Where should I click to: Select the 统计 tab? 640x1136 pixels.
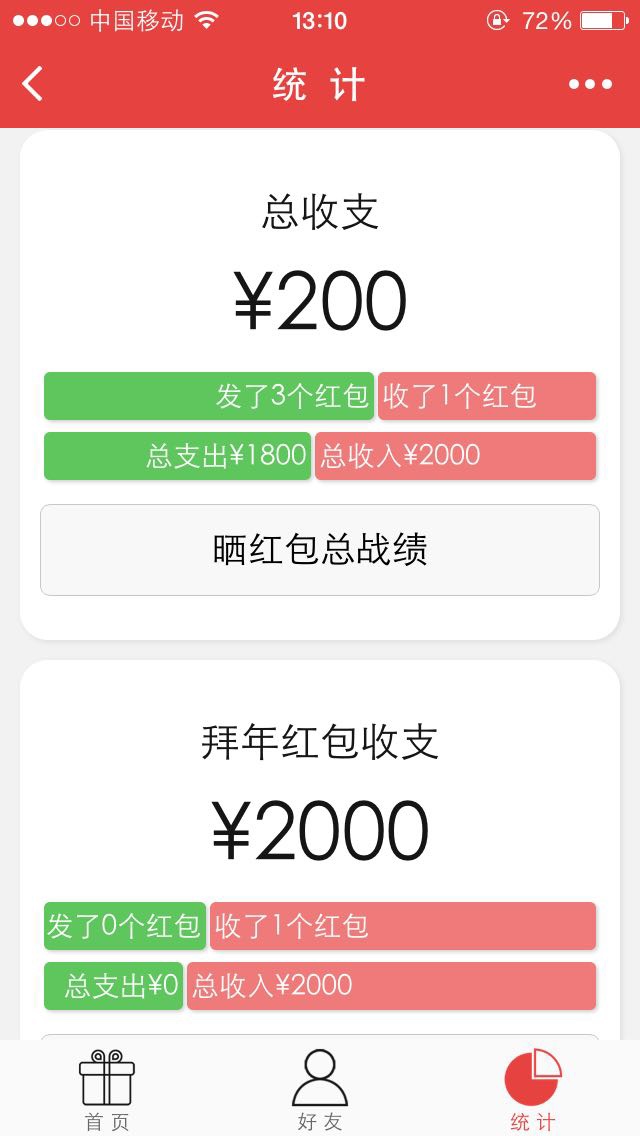532,1090
